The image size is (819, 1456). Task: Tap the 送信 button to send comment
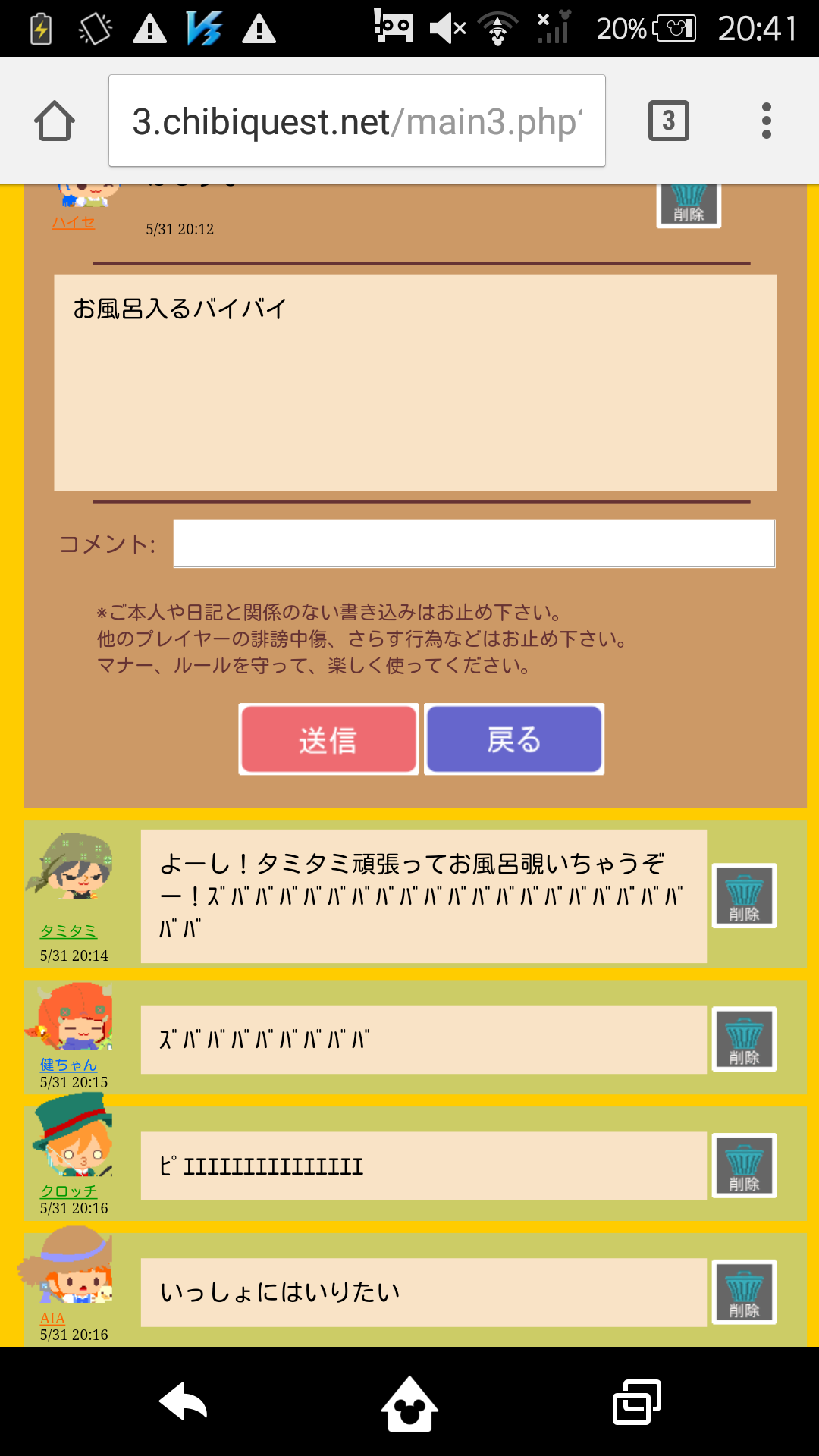[x=328, y=739]
